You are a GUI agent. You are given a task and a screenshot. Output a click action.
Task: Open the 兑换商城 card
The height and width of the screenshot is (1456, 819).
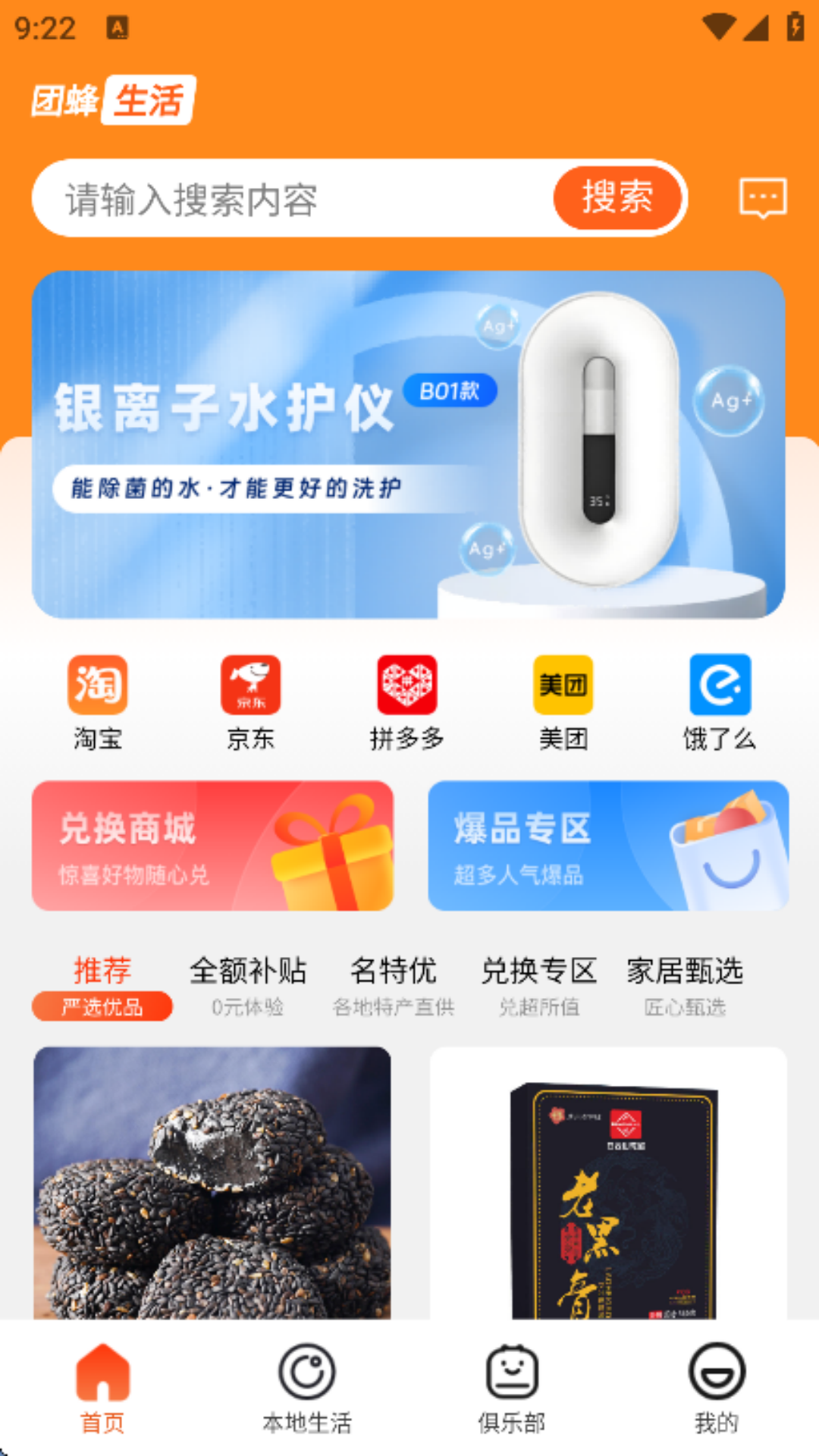point(212,846)
